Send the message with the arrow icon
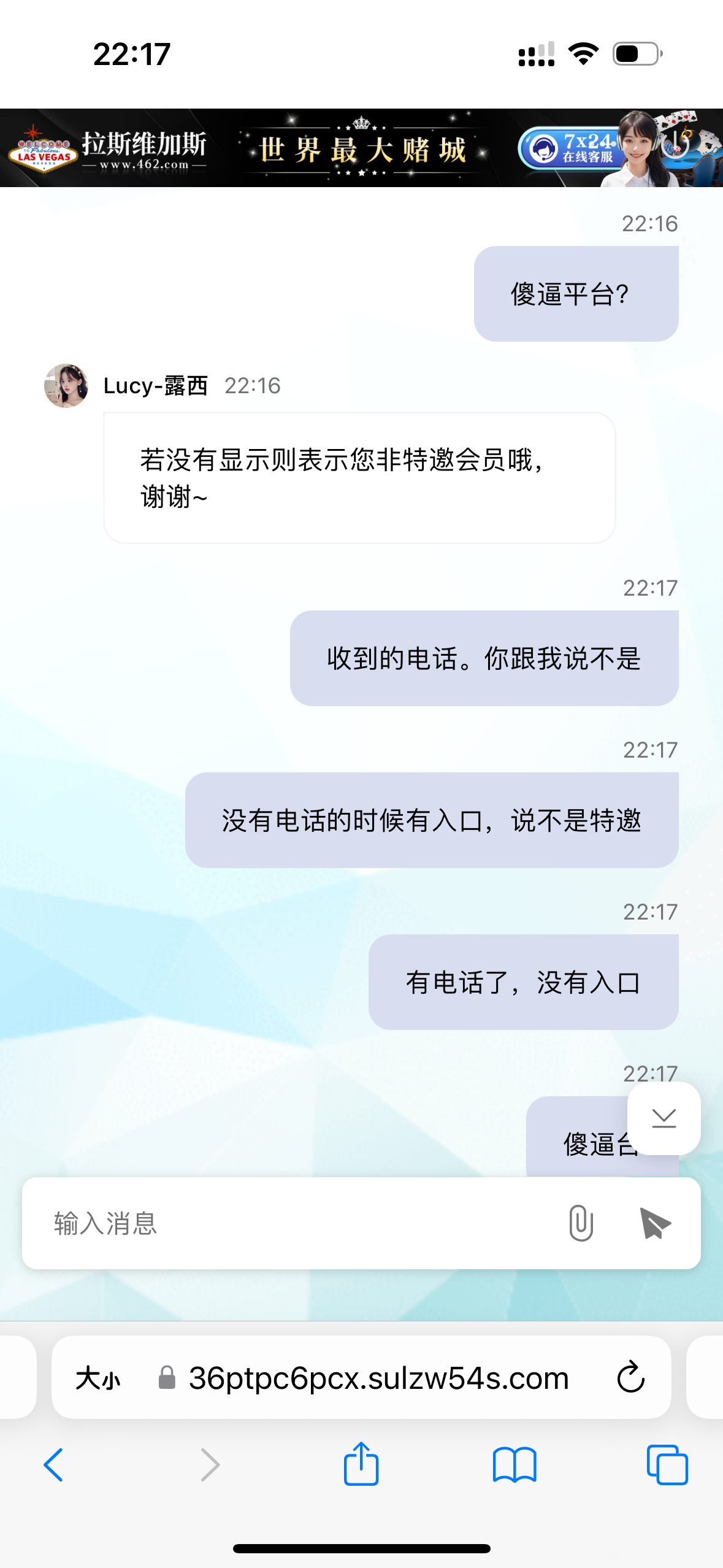 tap(655, 1223)
